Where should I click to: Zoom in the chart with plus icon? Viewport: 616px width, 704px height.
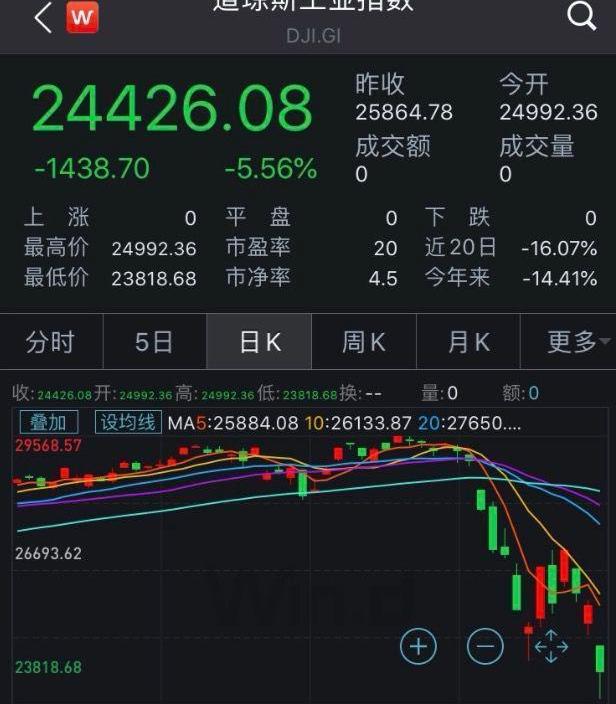coord(418,647)
